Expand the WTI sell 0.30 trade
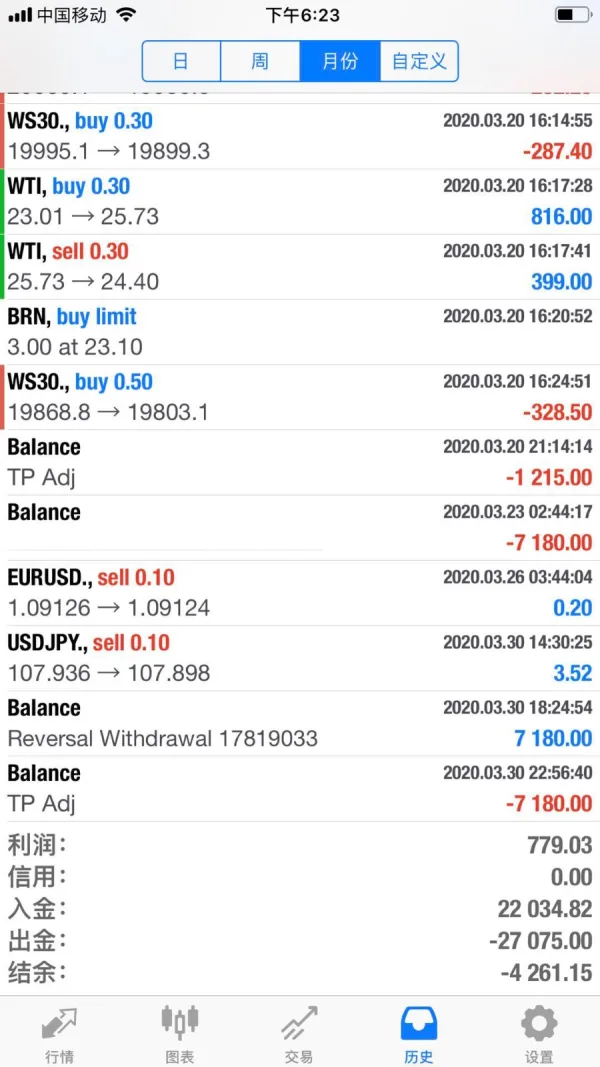The width and height of the screenshot is (600, 1067). pyautogui.click(x=300, y=266)
